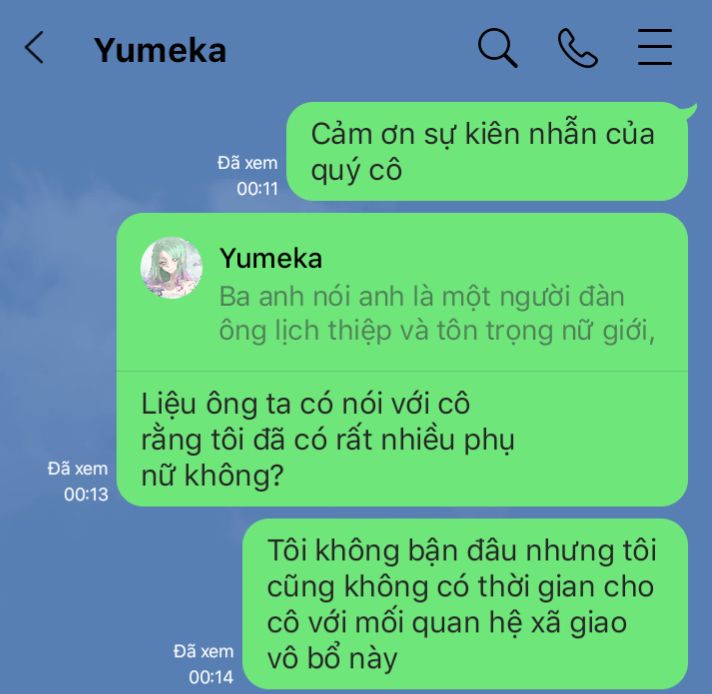712x694 pixels.
Task: Start a call with Yumeka
Action: 577,47
